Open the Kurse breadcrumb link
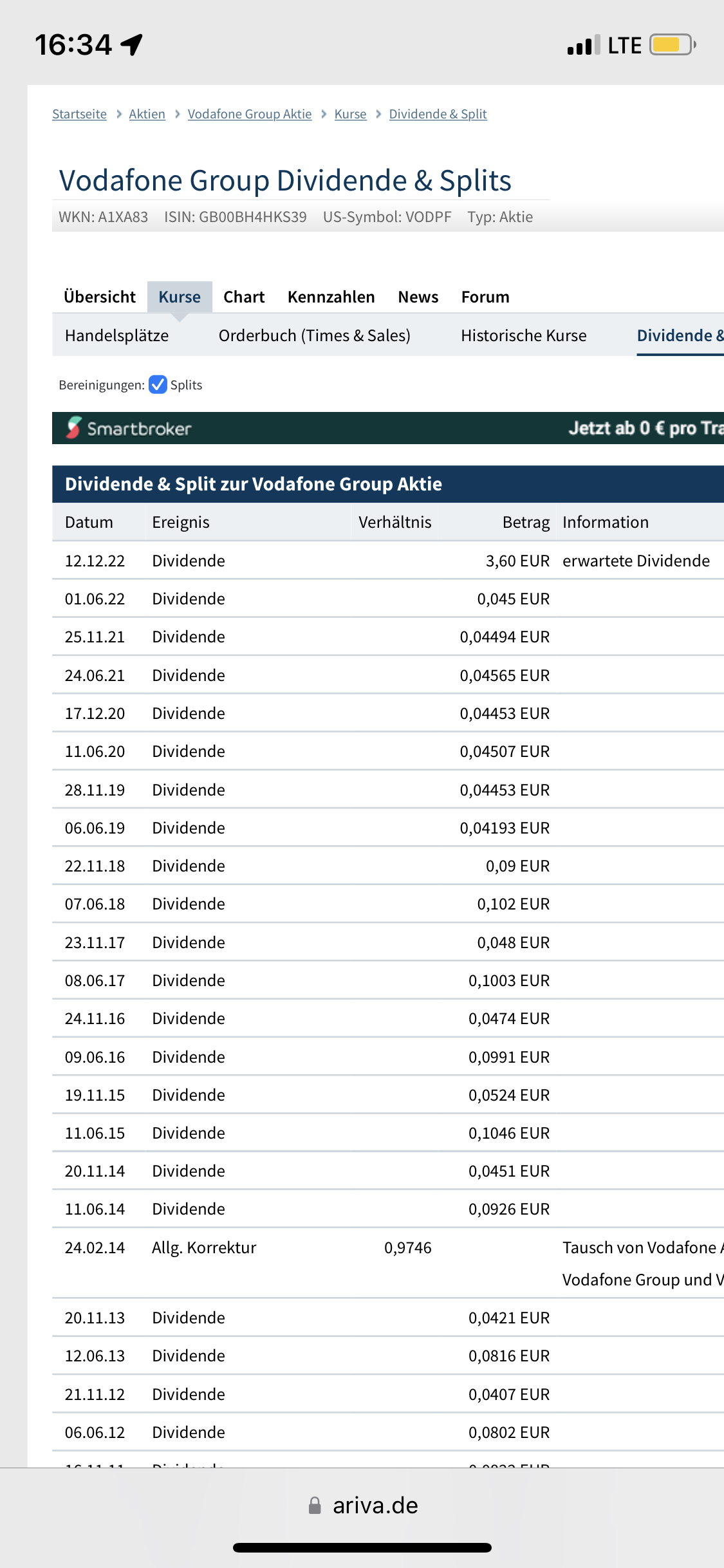724x1568 pixels. (x=350, y=114)
